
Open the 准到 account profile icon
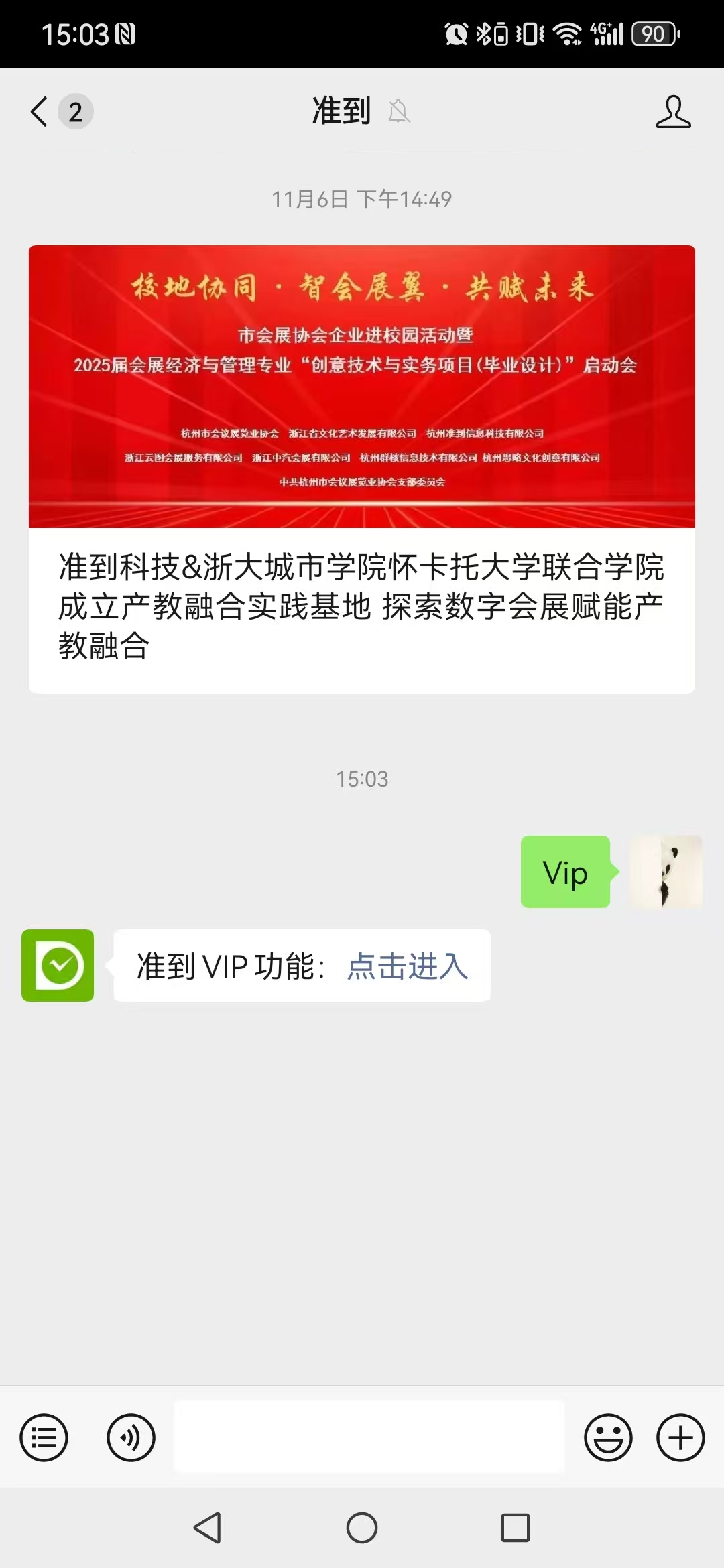pyautogui.click(x=672, y=111)
